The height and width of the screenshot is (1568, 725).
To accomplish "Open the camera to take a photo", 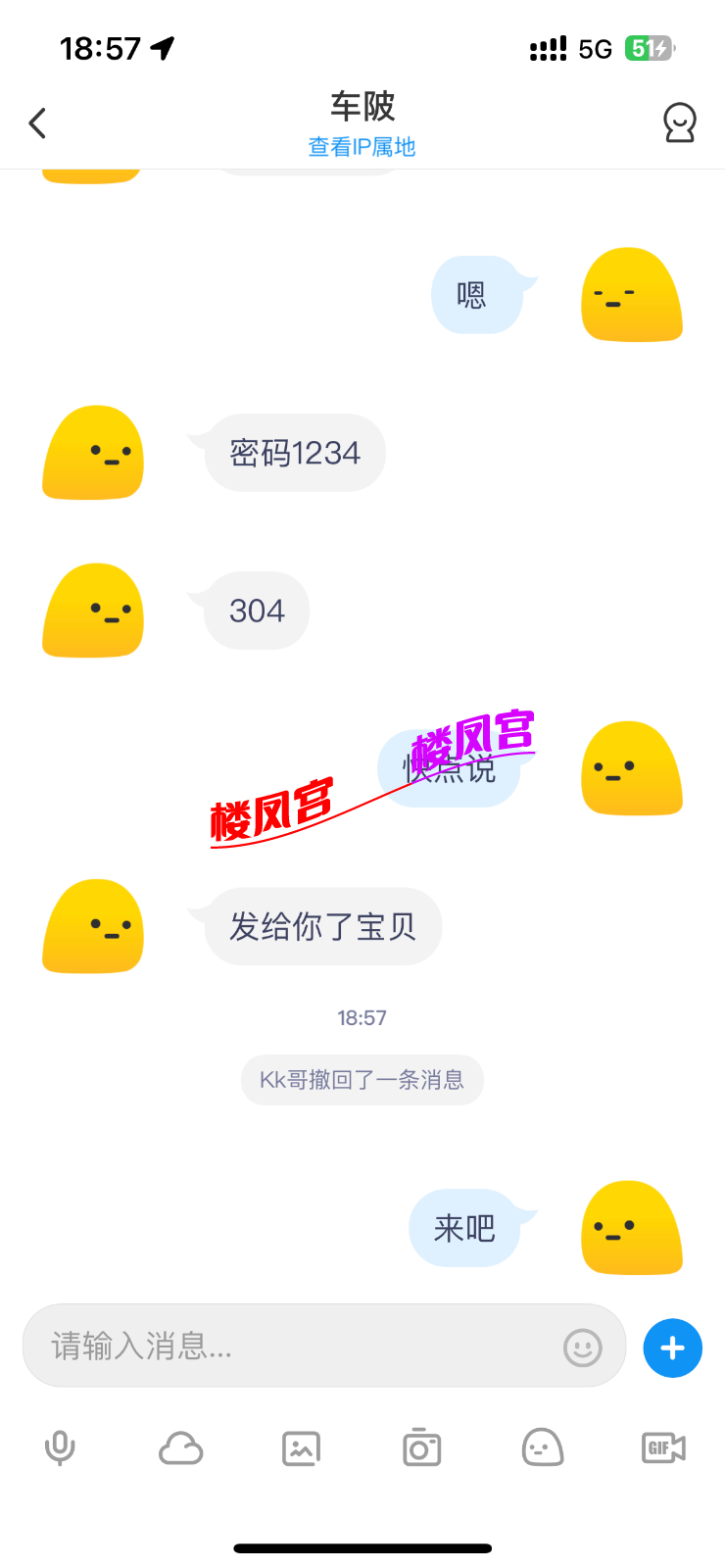I will pyautogui.click(x=421, y=1447).
